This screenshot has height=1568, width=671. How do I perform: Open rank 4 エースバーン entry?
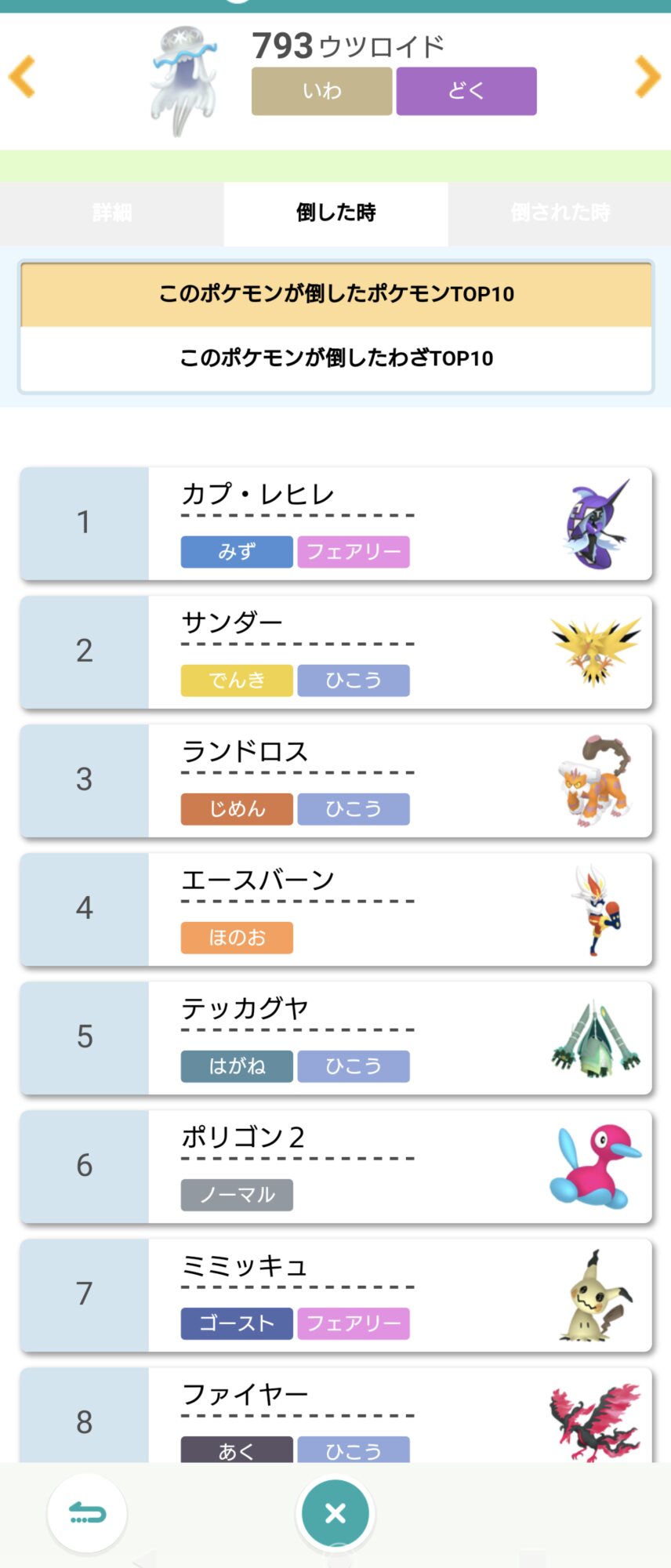tap(335, 909)
